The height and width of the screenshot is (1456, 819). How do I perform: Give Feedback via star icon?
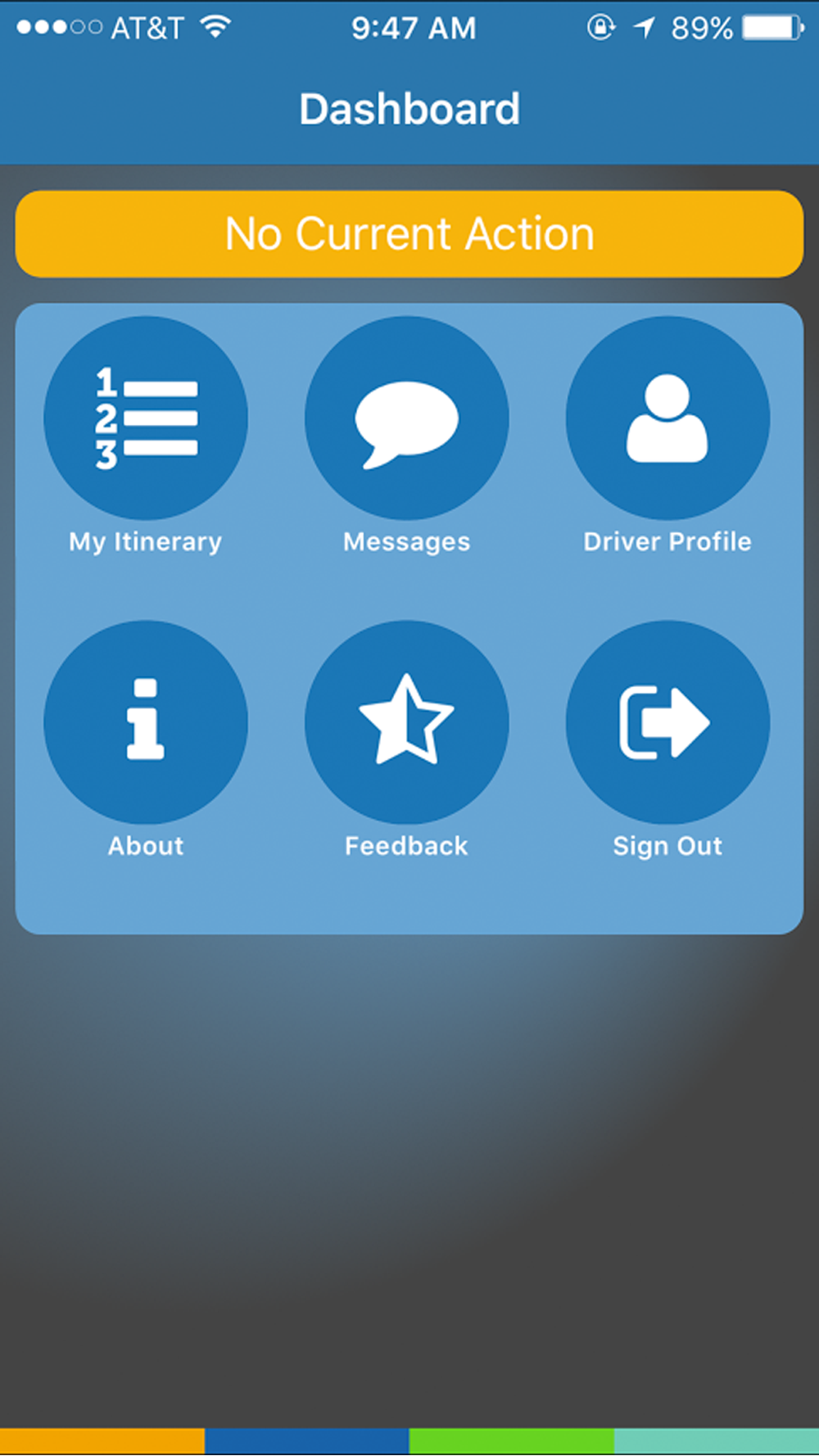click(x=406, y=722)
